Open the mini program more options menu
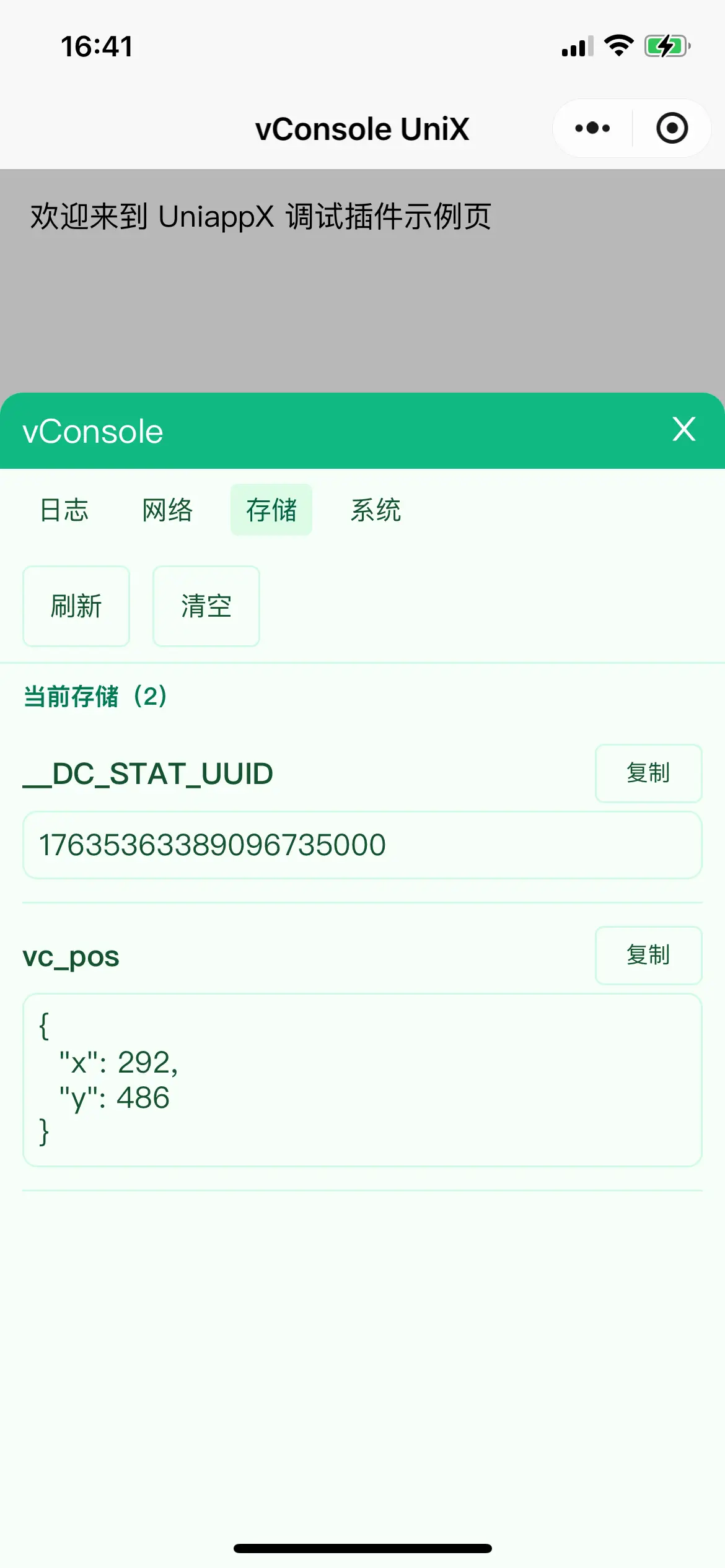This screenshot has width=725, height=1568. pyautogui.click(x=592, y=128)
